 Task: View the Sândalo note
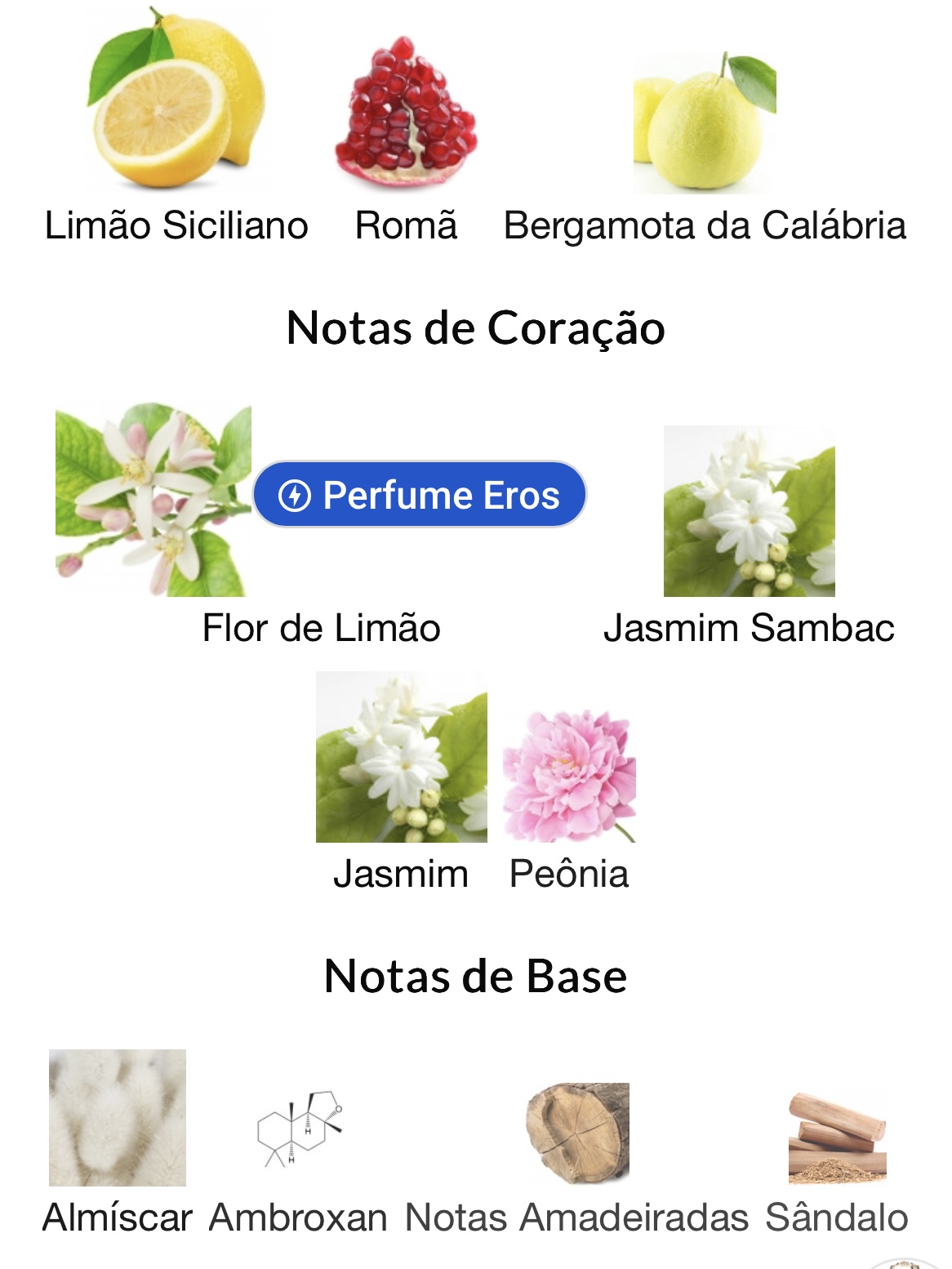[836, 1138]
